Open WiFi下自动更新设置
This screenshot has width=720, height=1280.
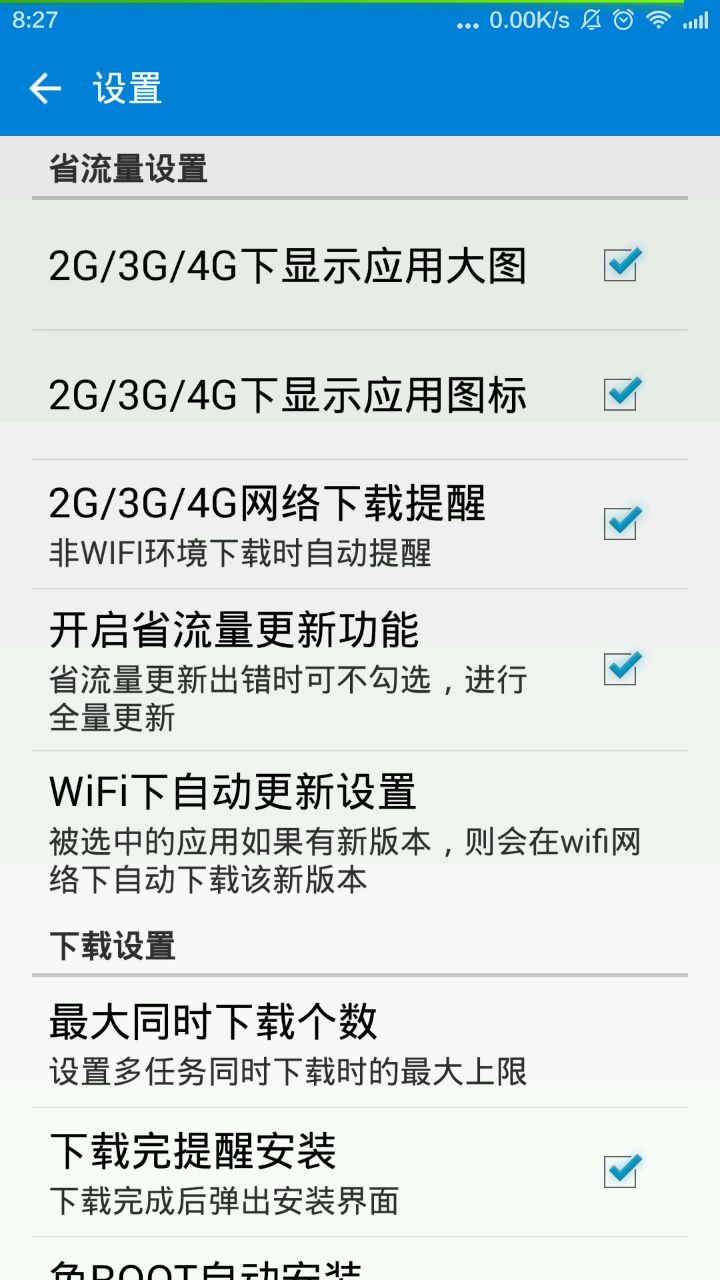tap(360, 832)
